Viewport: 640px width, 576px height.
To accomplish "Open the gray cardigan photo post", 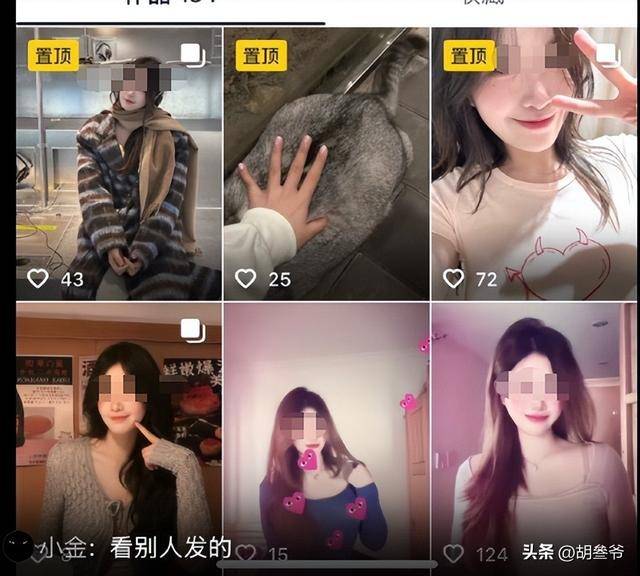I will pyautogui.click(x=118, y=430).
